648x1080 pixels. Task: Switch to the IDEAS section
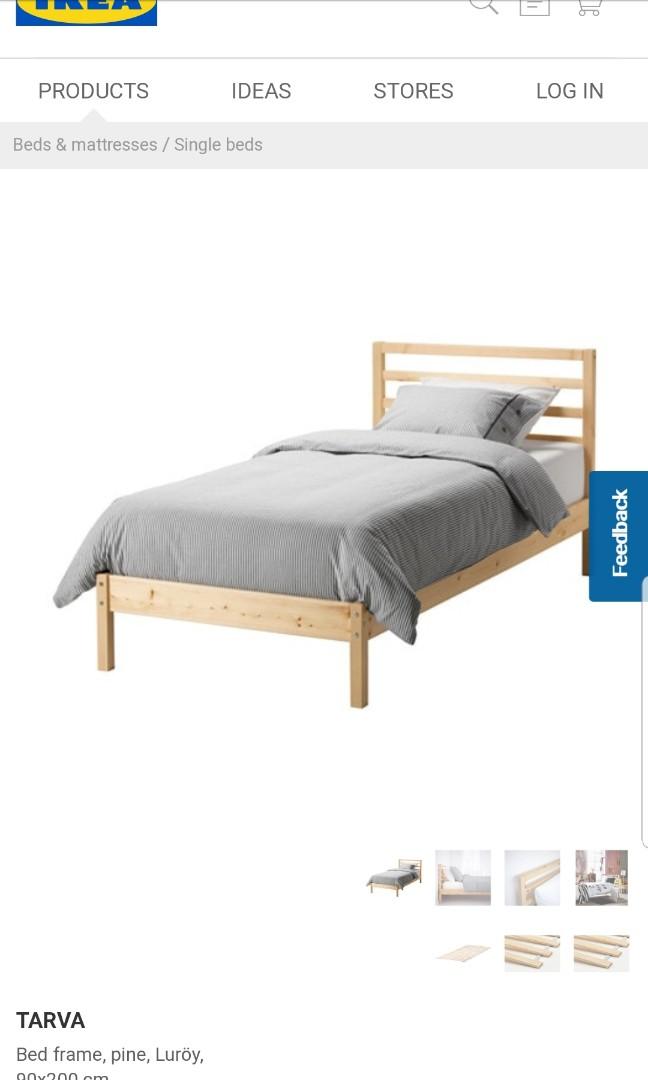(261, 91)
